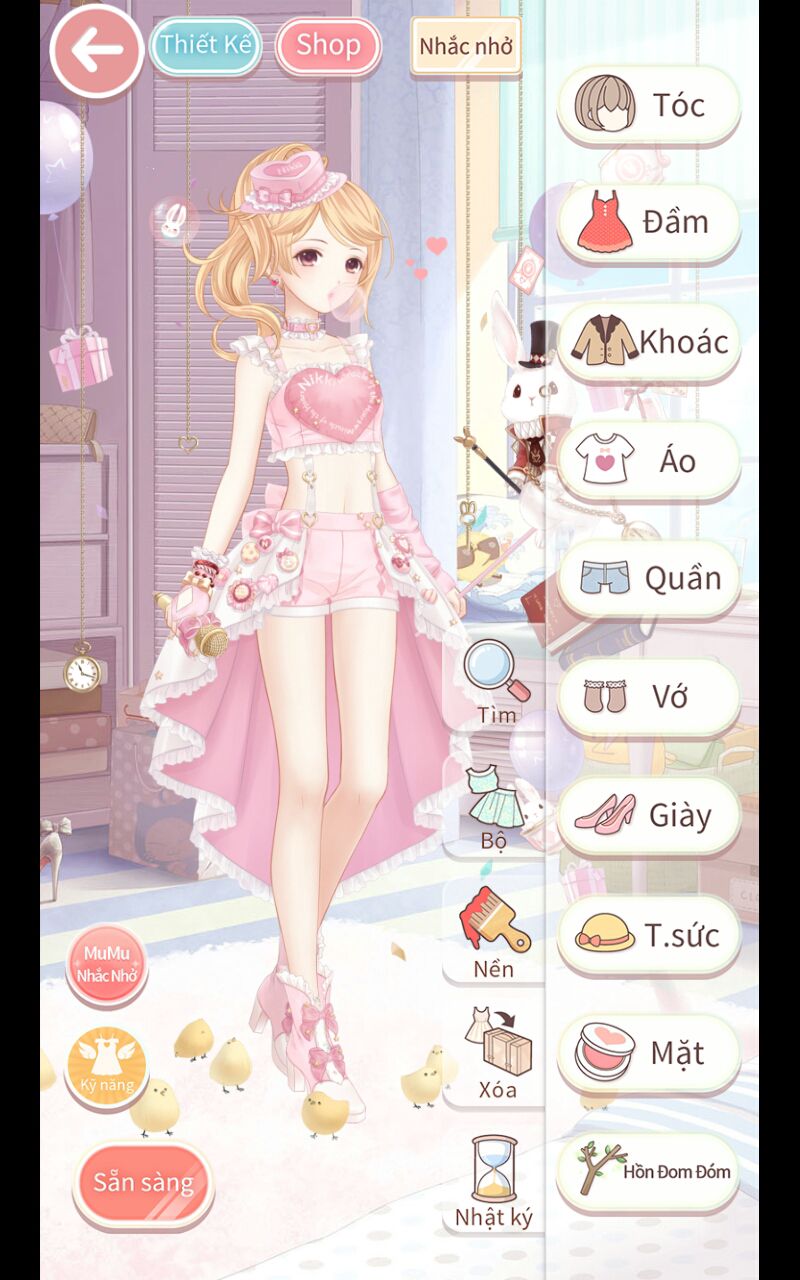This screenshot has height=1280, width=800.
Task: Choose the Áo top category
Action: coord(648,460)
